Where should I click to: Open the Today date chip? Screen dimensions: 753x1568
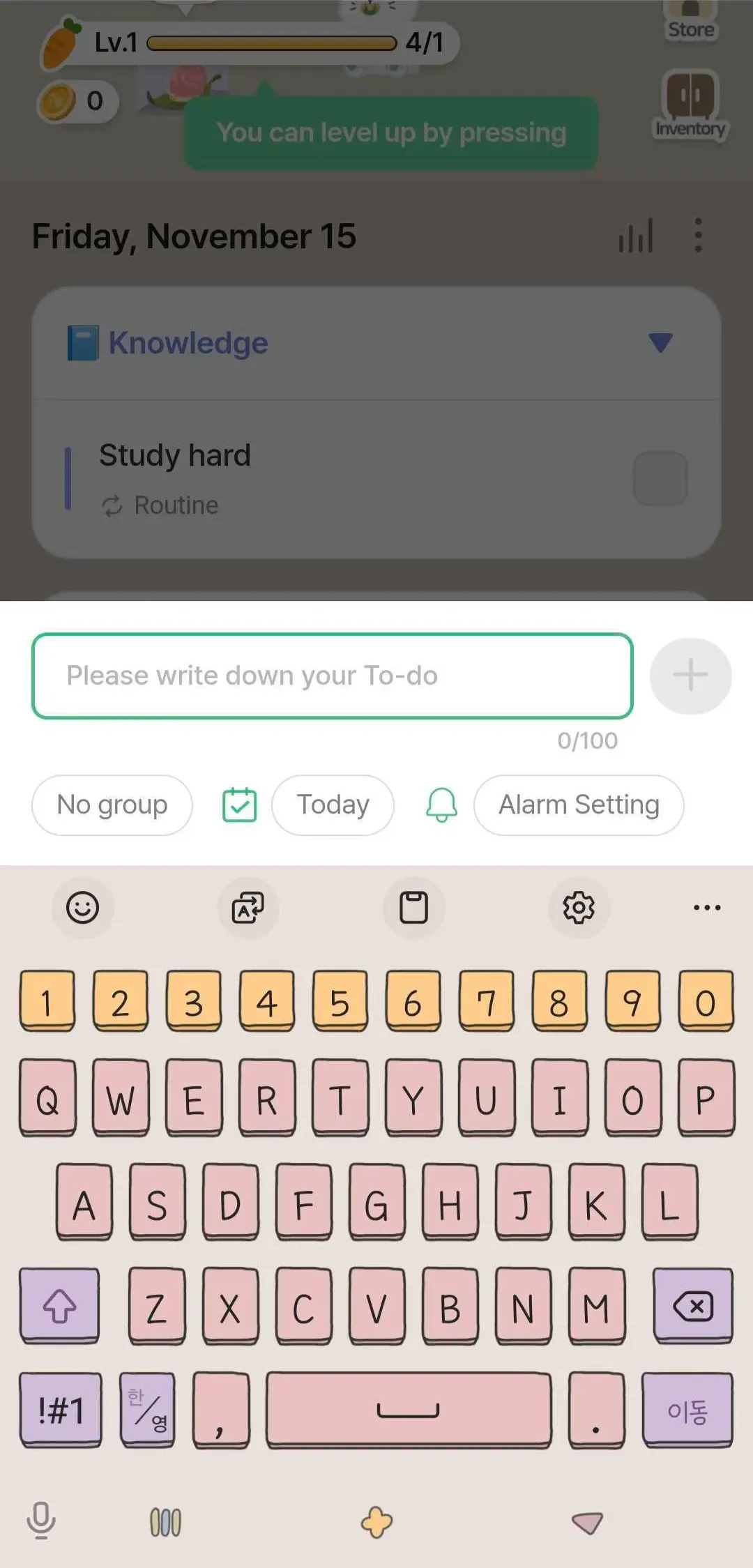click(333, 805)
